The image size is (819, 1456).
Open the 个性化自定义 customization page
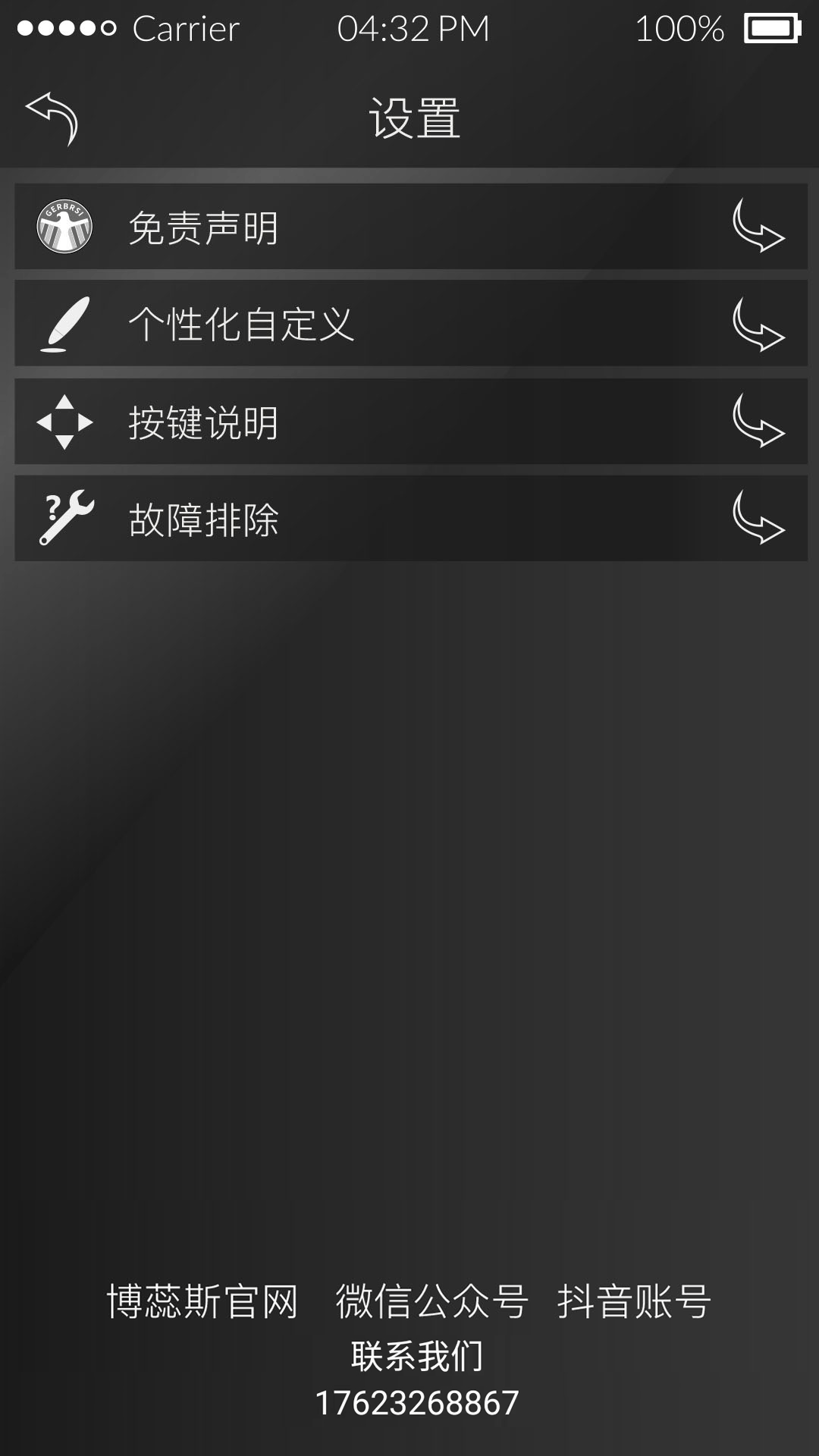243,325
